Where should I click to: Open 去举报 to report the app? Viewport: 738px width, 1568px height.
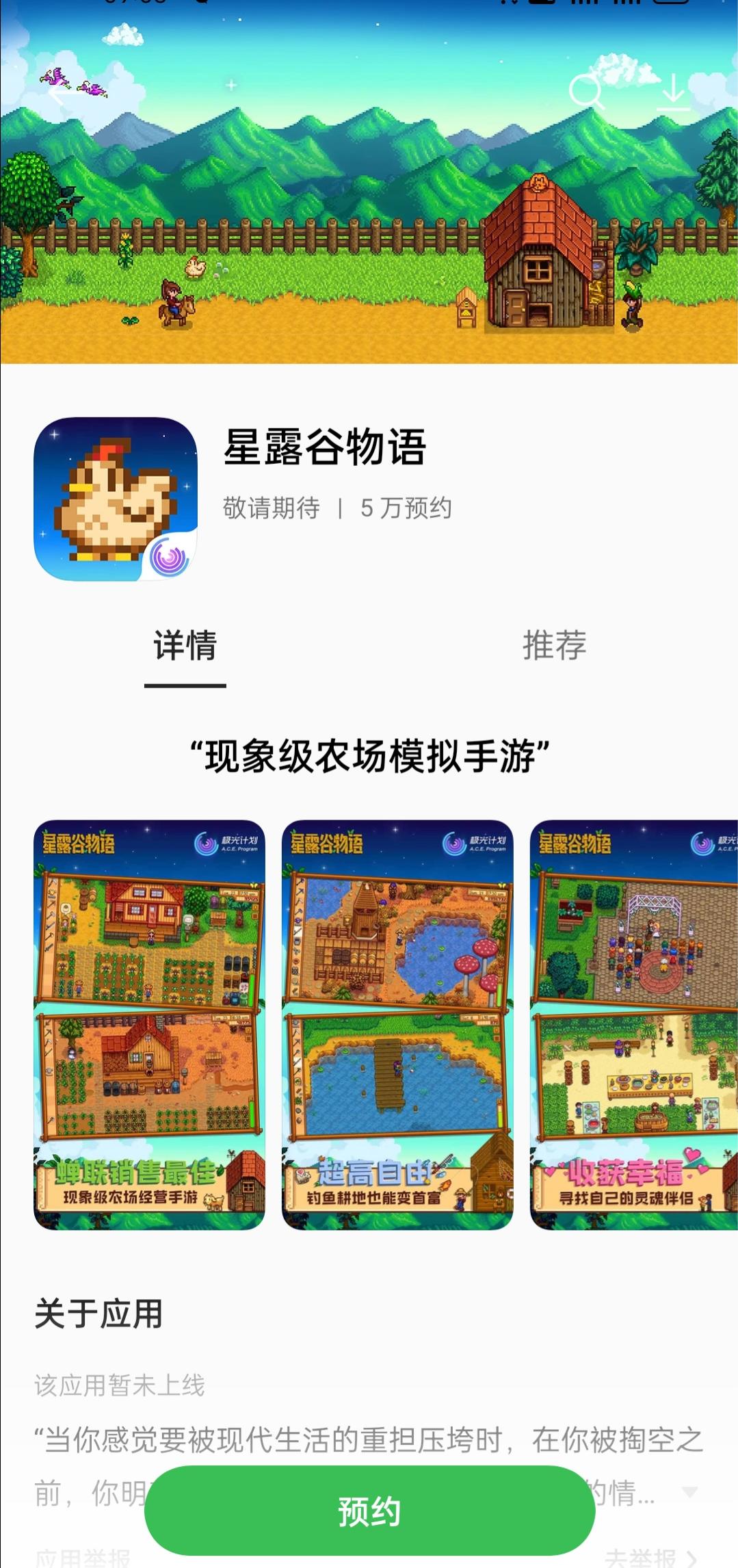click(x=650, y=1558)
